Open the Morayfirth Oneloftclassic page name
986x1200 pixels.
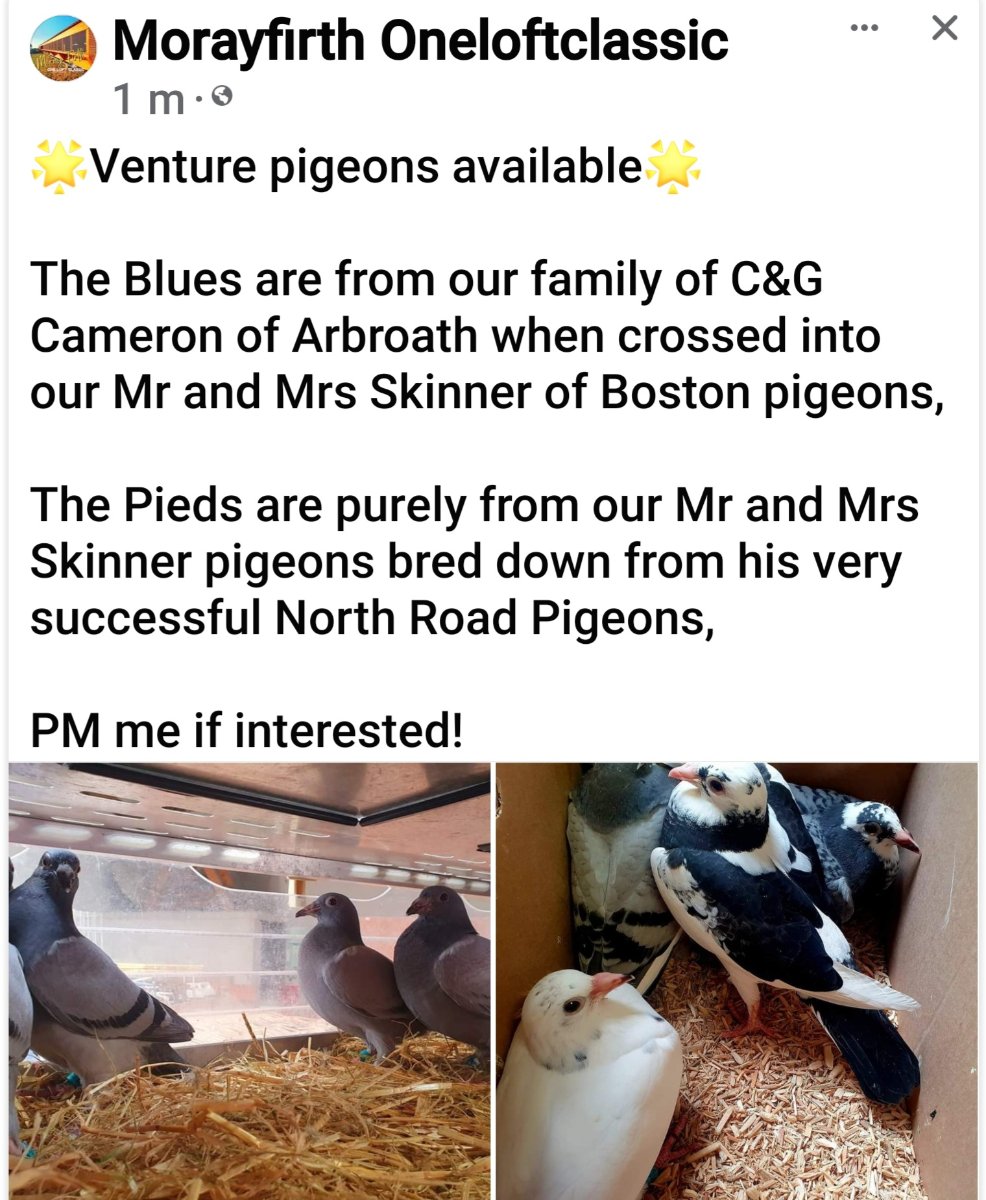coord(420,40)
